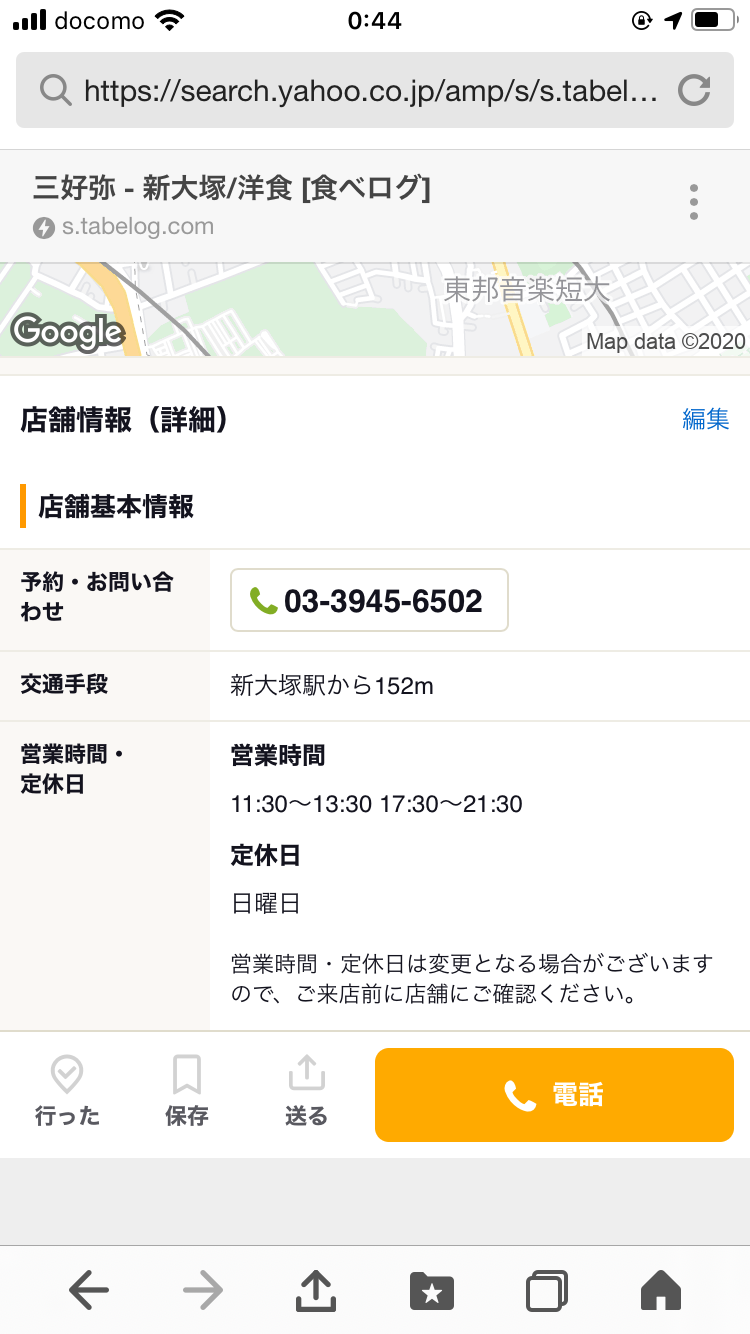Open the three-dot overflow menu

tap(694, 202)
